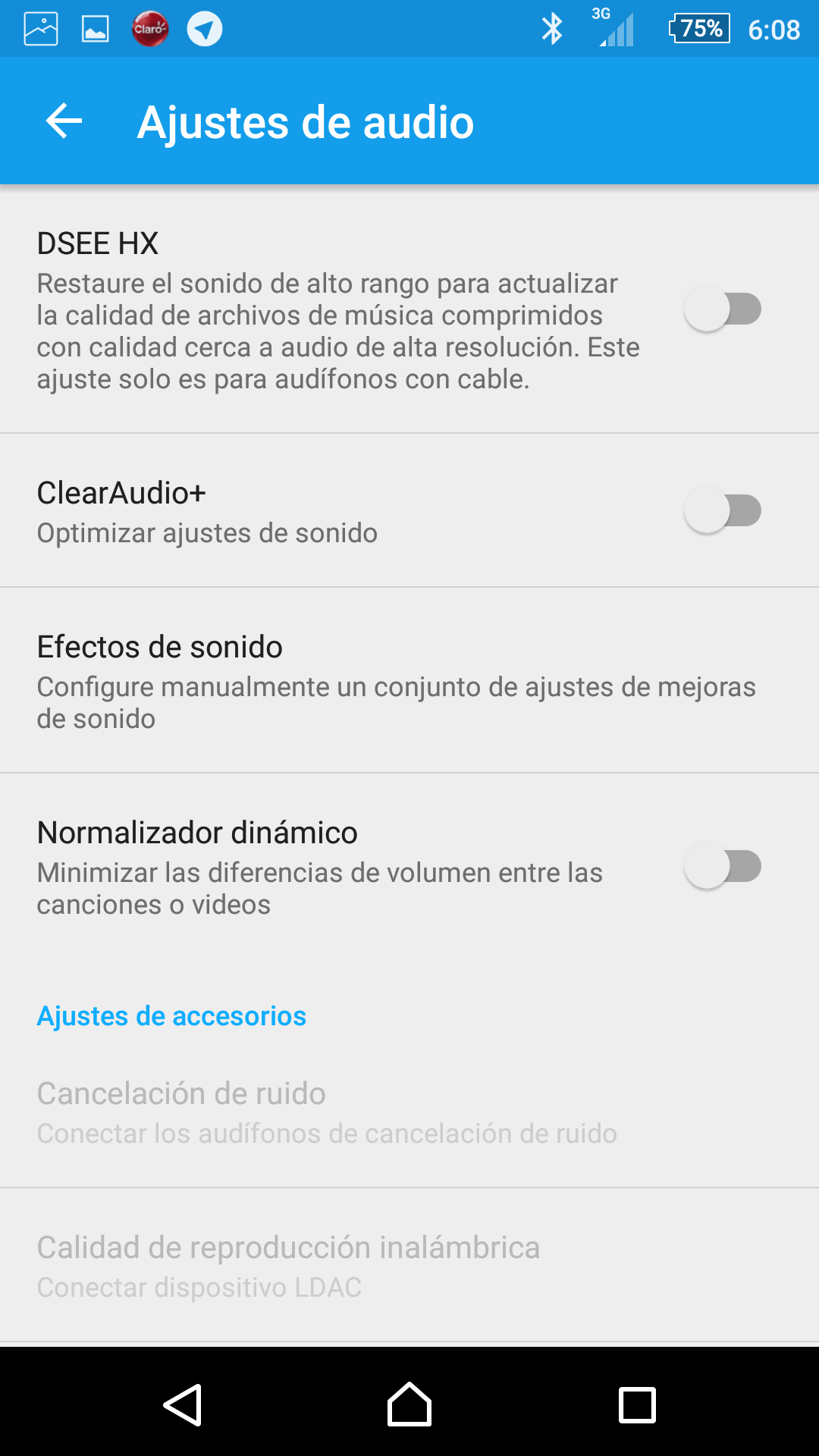
Task: Tap the 75% battery indicator
Action: pyautogui.click(x=698, y=28)
